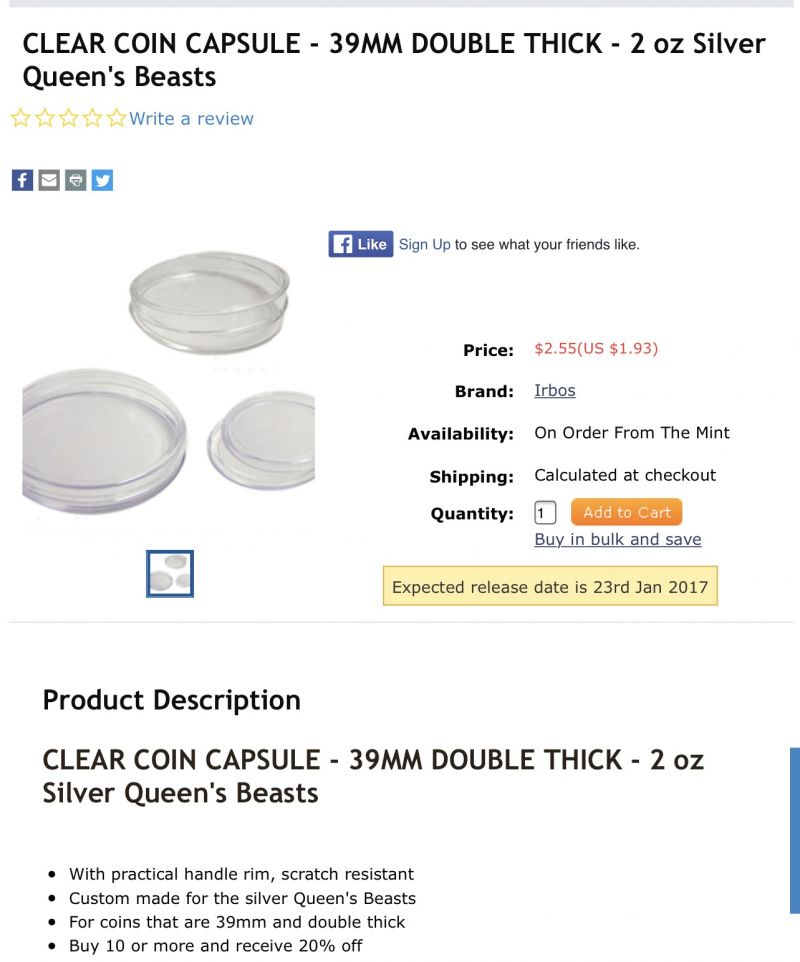Select the small product thumbnail
This screenshot has height=962, width=800.
tap(169, 574)
